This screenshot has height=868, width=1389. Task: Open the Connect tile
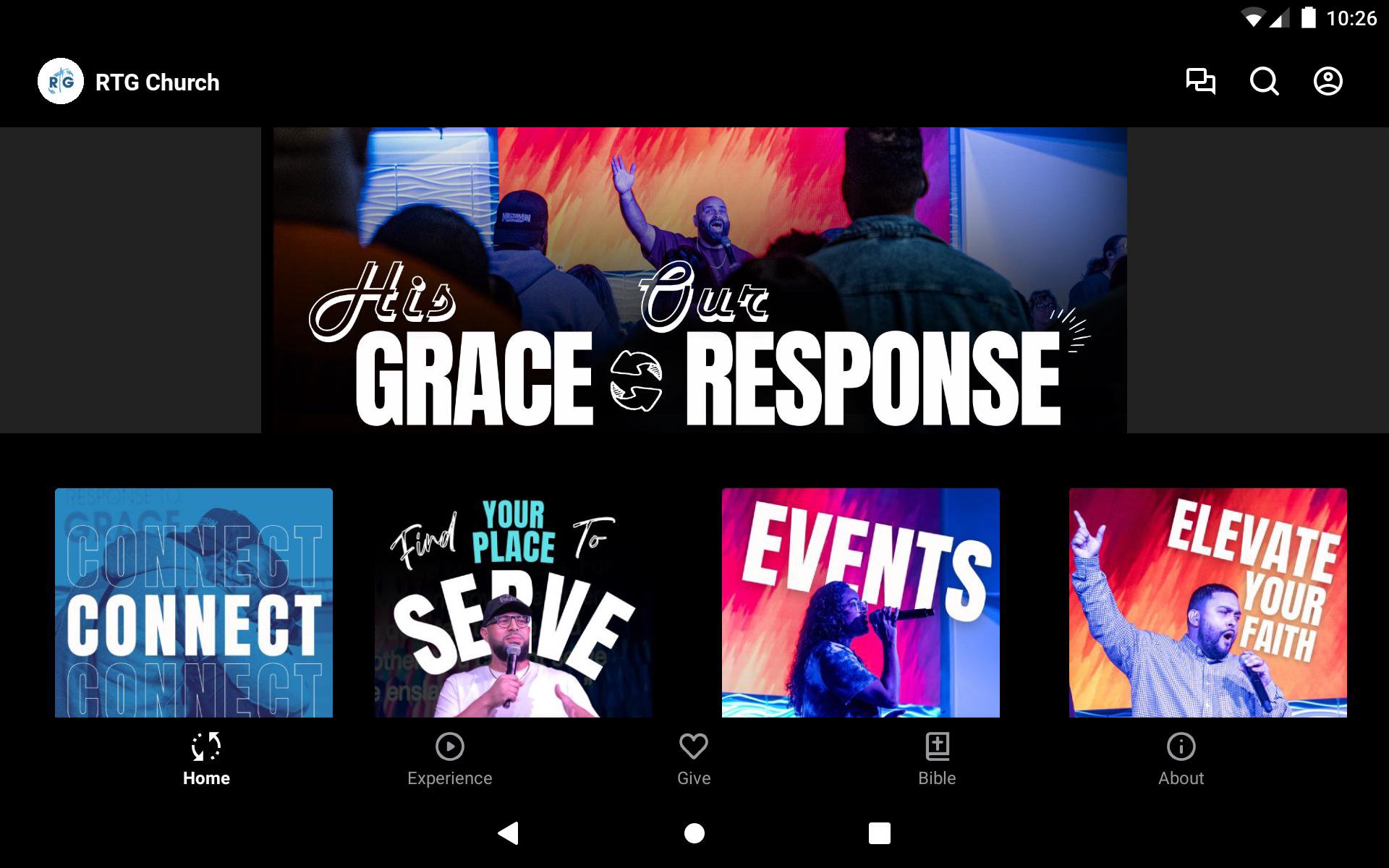coord(194,603)
